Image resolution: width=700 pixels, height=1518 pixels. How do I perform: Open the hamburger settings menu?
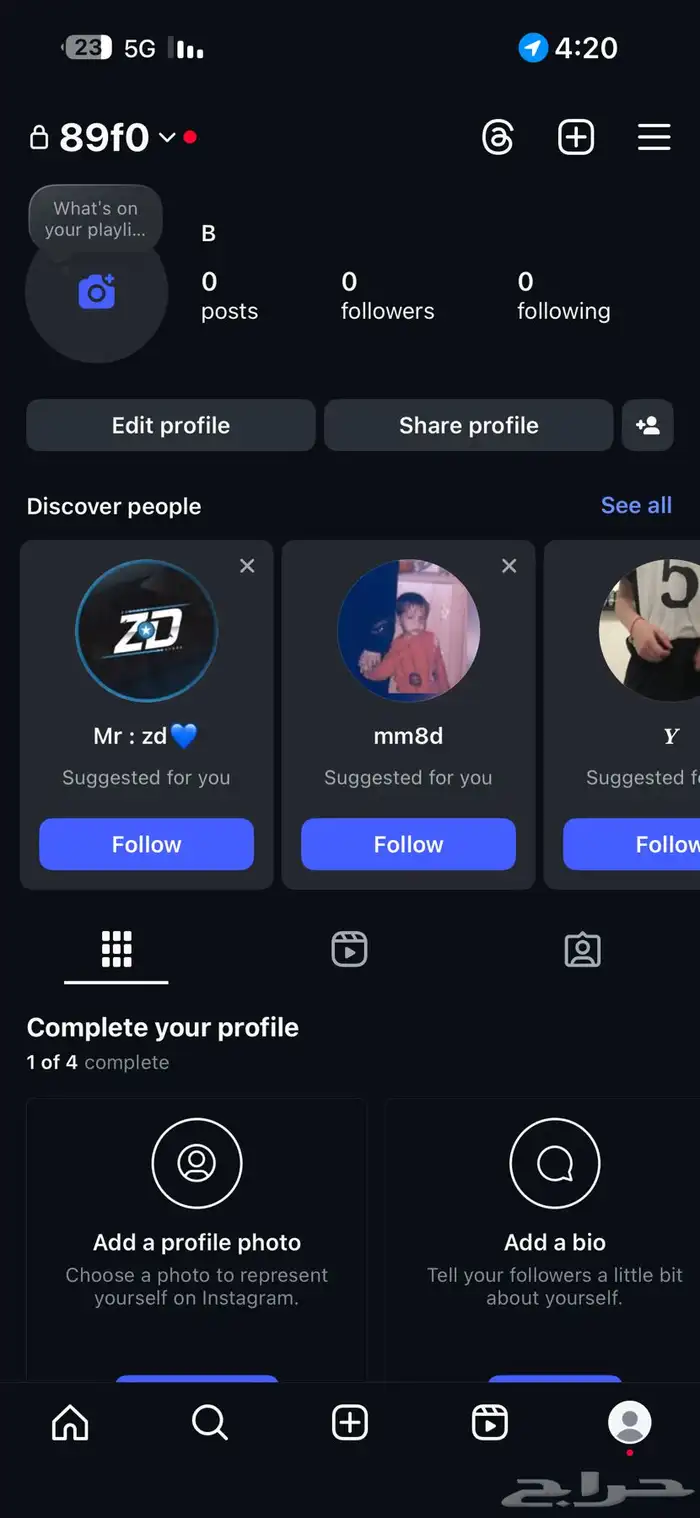(654, 137)
